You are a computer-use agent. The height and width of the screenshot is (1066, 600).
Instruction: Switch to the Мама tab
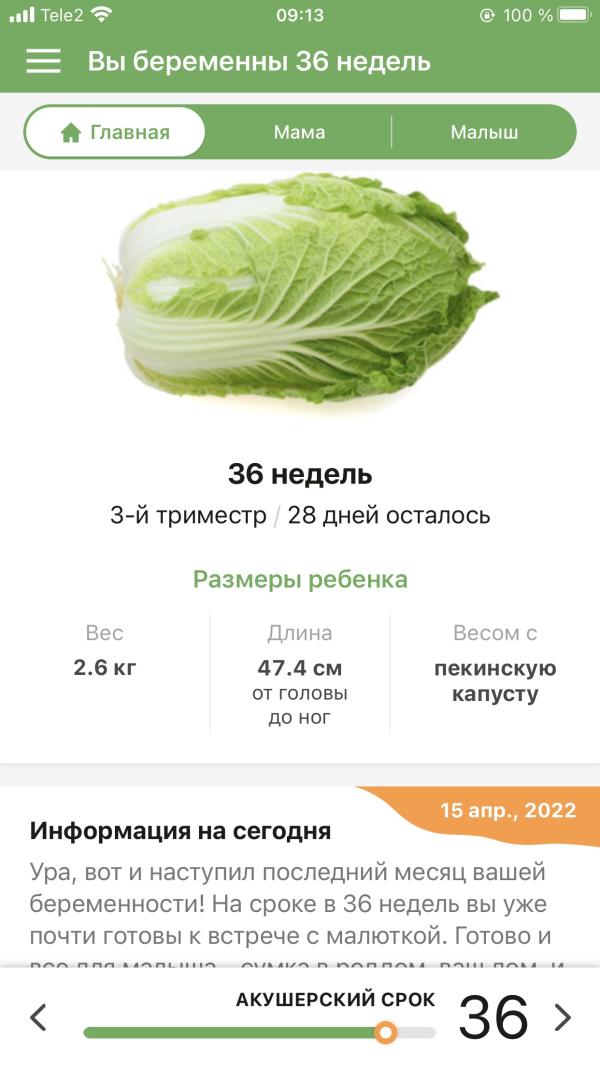click(299, 132)
